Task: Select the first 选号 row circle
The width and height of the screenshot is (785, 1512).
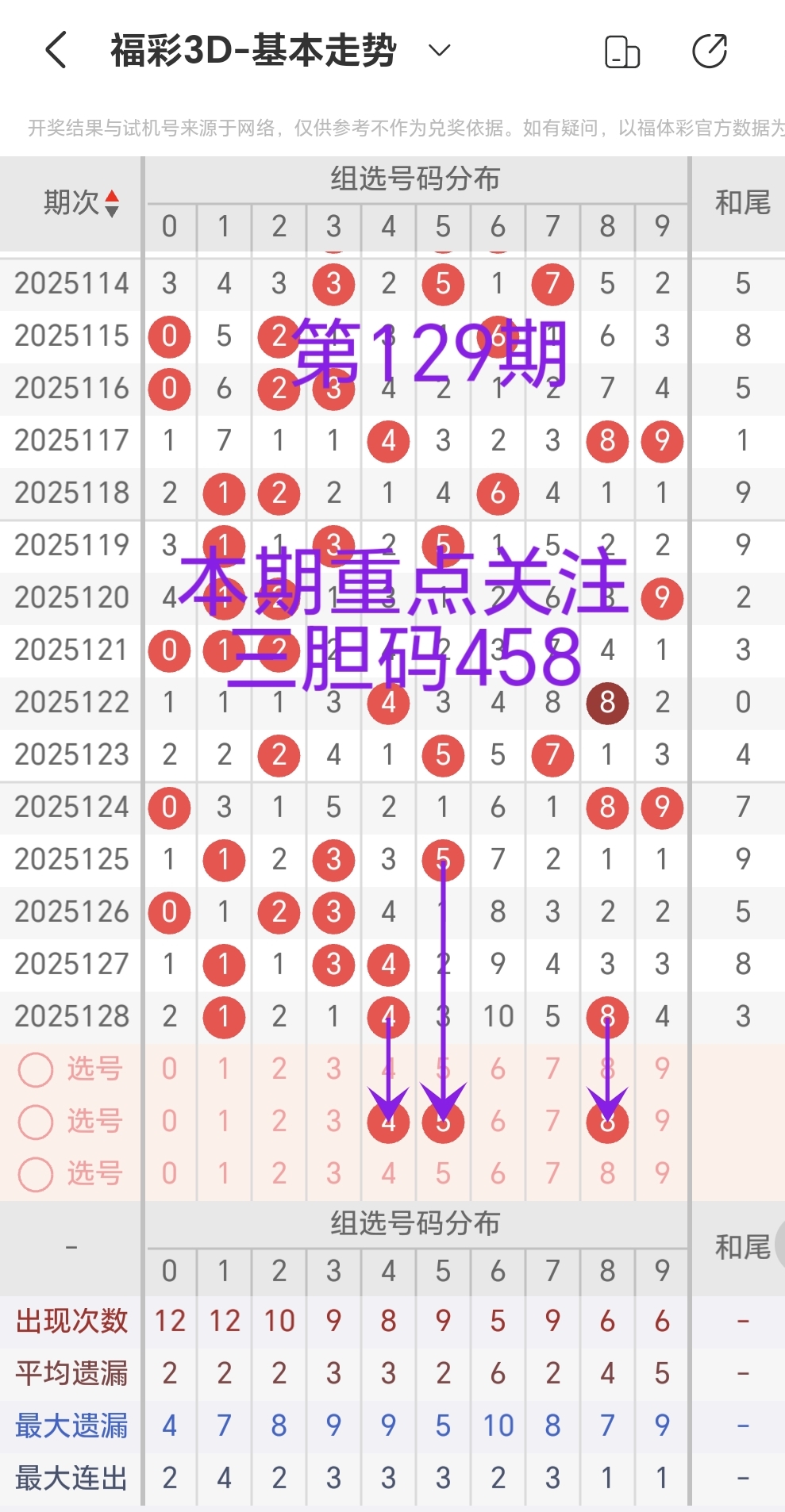Action: tap(35, 1069)
